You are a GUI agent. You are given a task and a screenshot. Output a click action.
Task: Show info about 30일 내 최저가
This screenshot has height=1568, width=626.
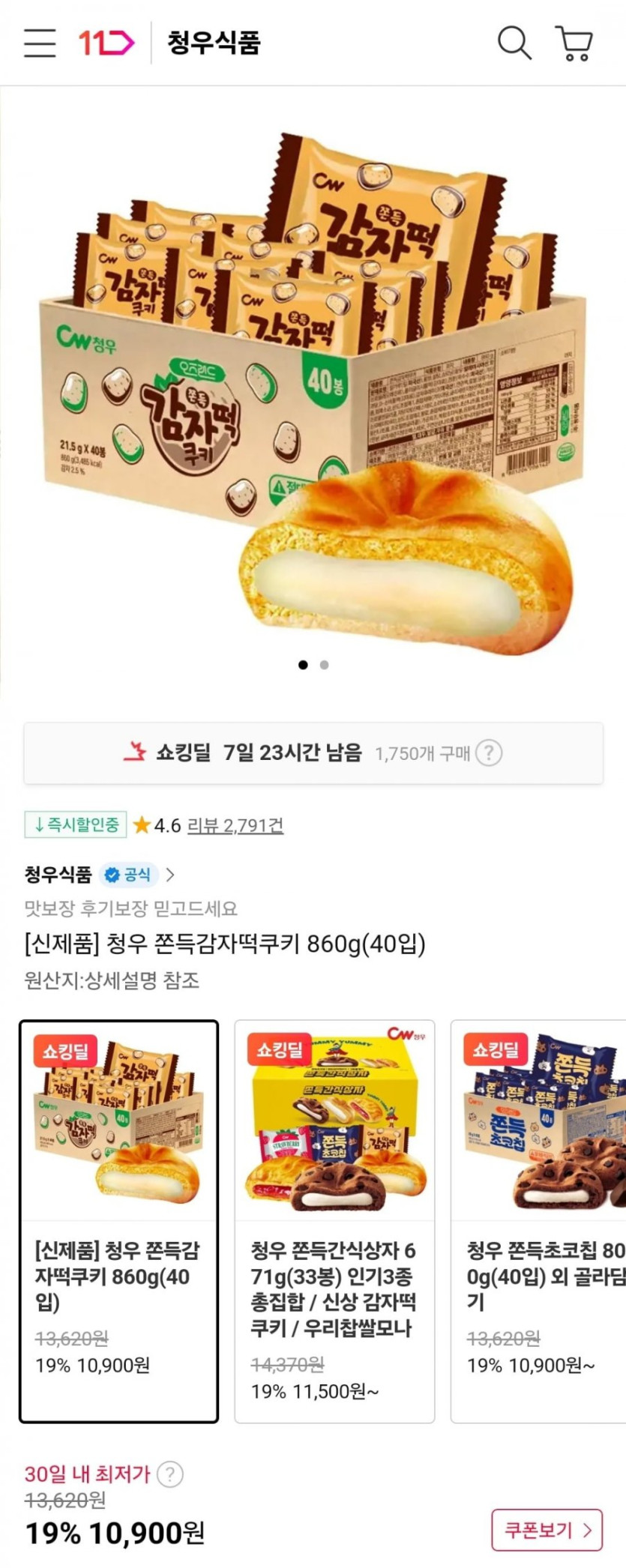click(x=170, y=1474)
